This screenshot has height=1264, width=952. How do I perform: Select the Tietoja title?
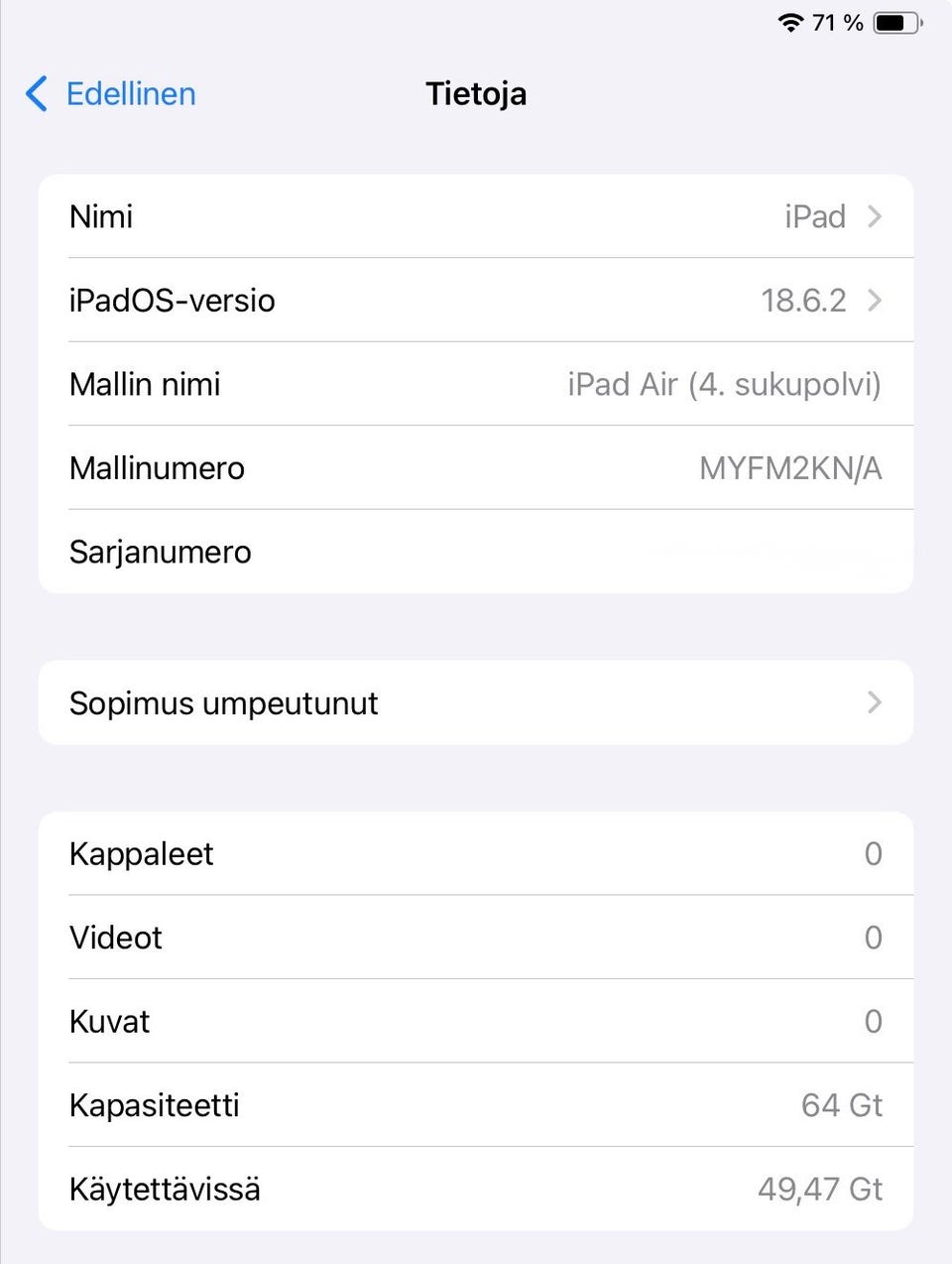pyautogui.click(x=476, y=93)
